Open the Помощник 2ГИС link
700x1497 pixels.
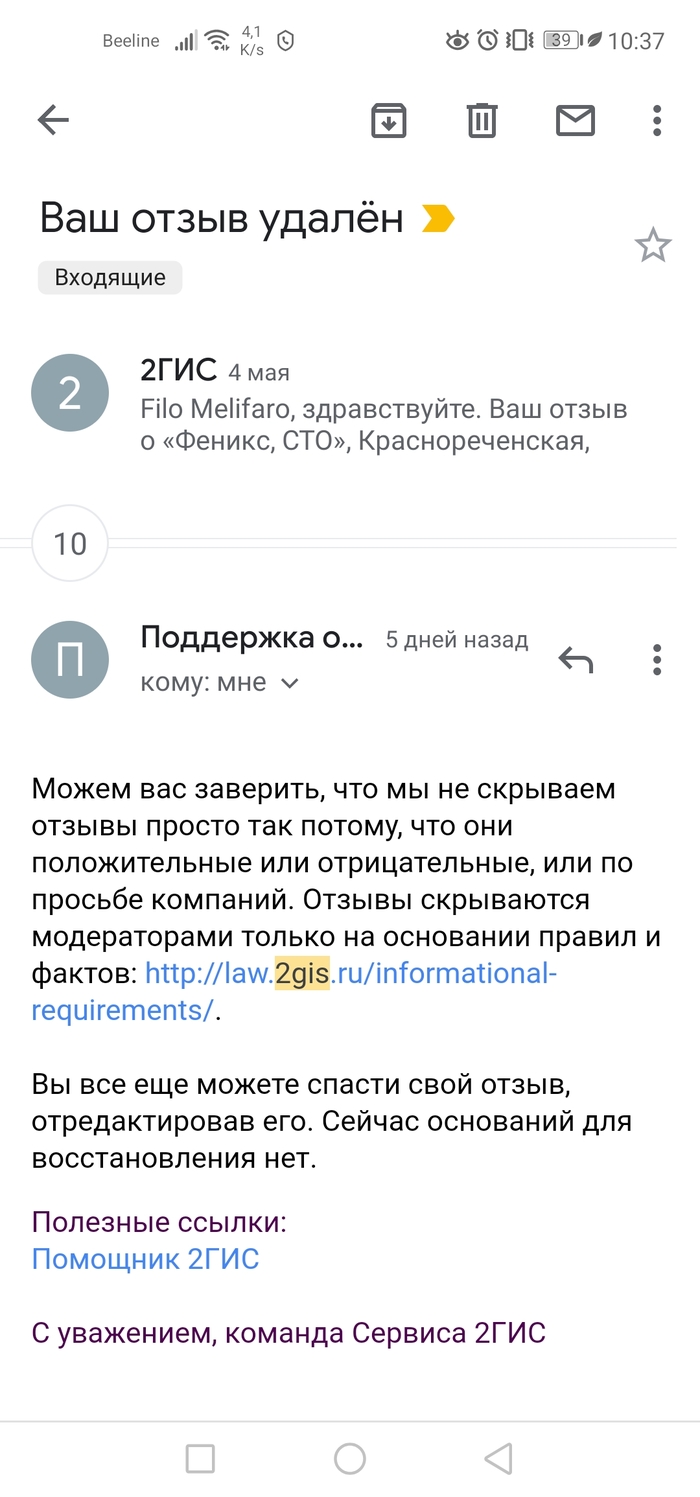[146, 1259]
